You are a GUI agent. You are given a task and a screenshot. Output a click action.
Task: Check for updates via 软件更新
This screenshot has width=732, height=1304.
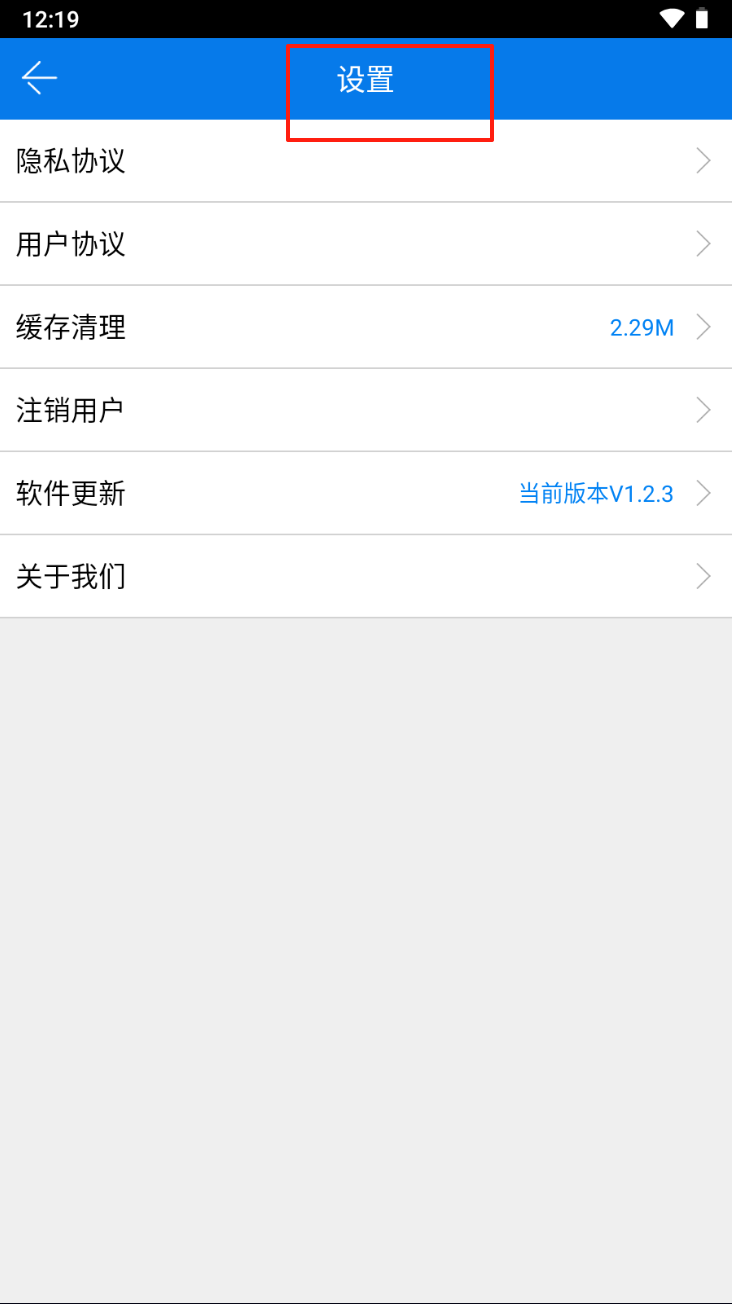366,493
